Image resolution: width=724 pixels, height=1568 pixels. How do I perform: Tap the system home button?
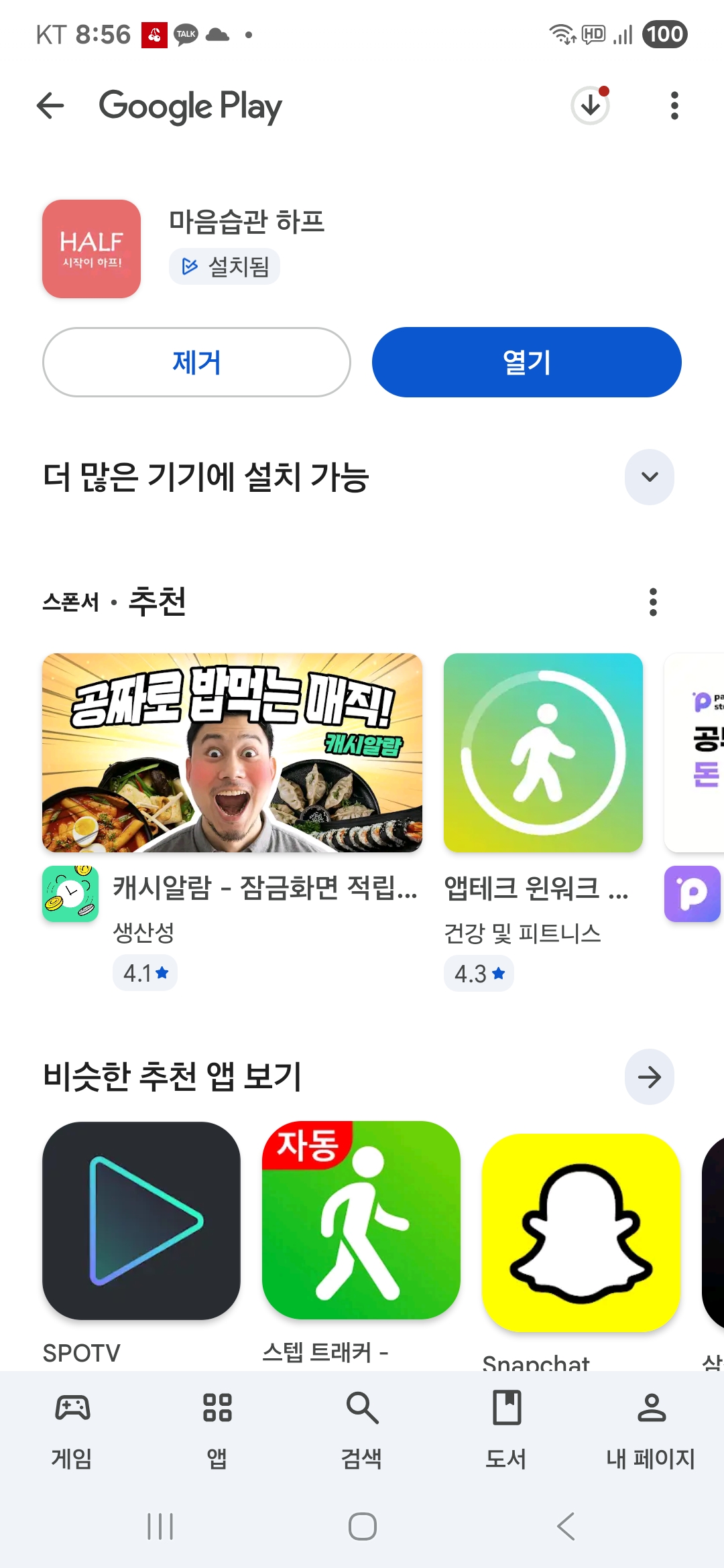(x=362, y=1526)
